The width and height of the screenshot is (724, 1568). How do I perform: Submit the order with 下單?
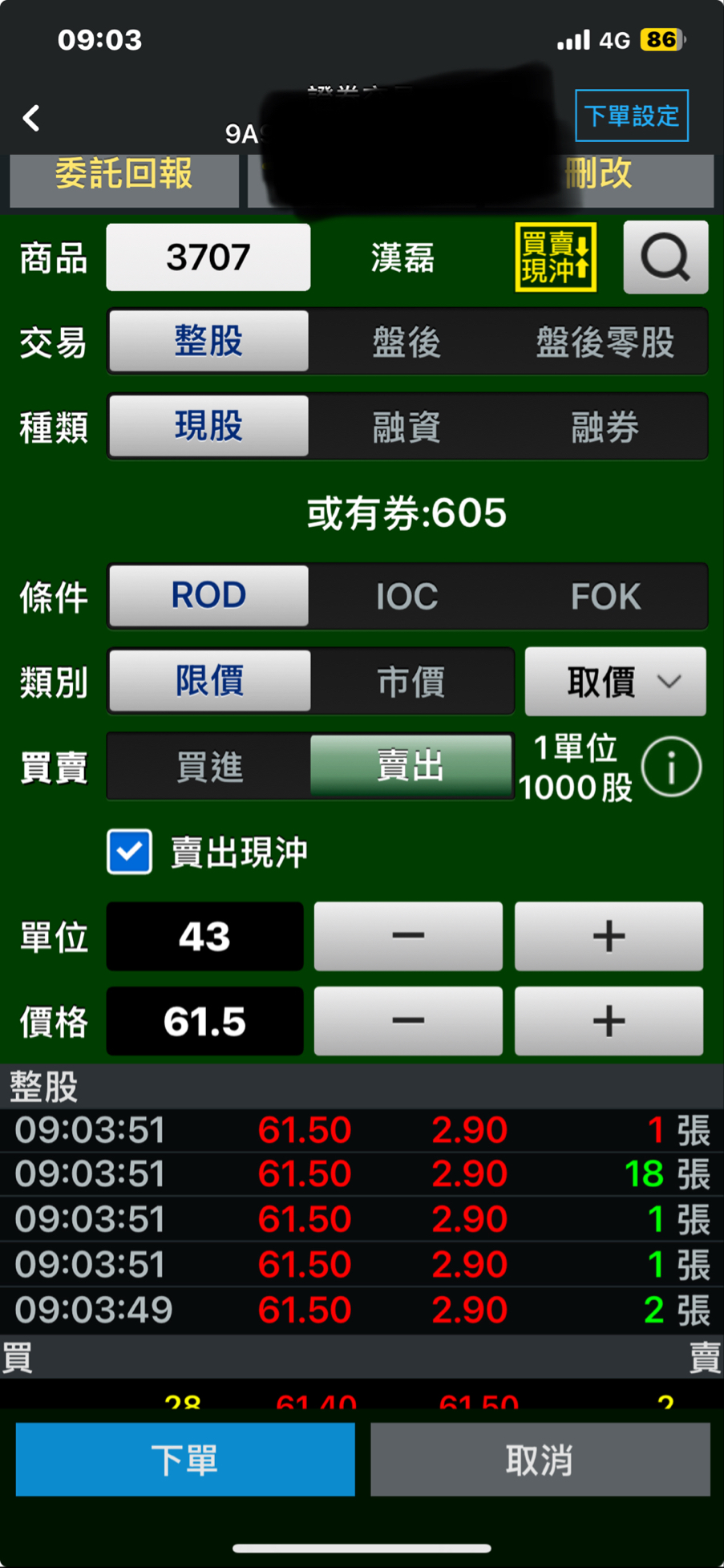(x=185, y=1460)
